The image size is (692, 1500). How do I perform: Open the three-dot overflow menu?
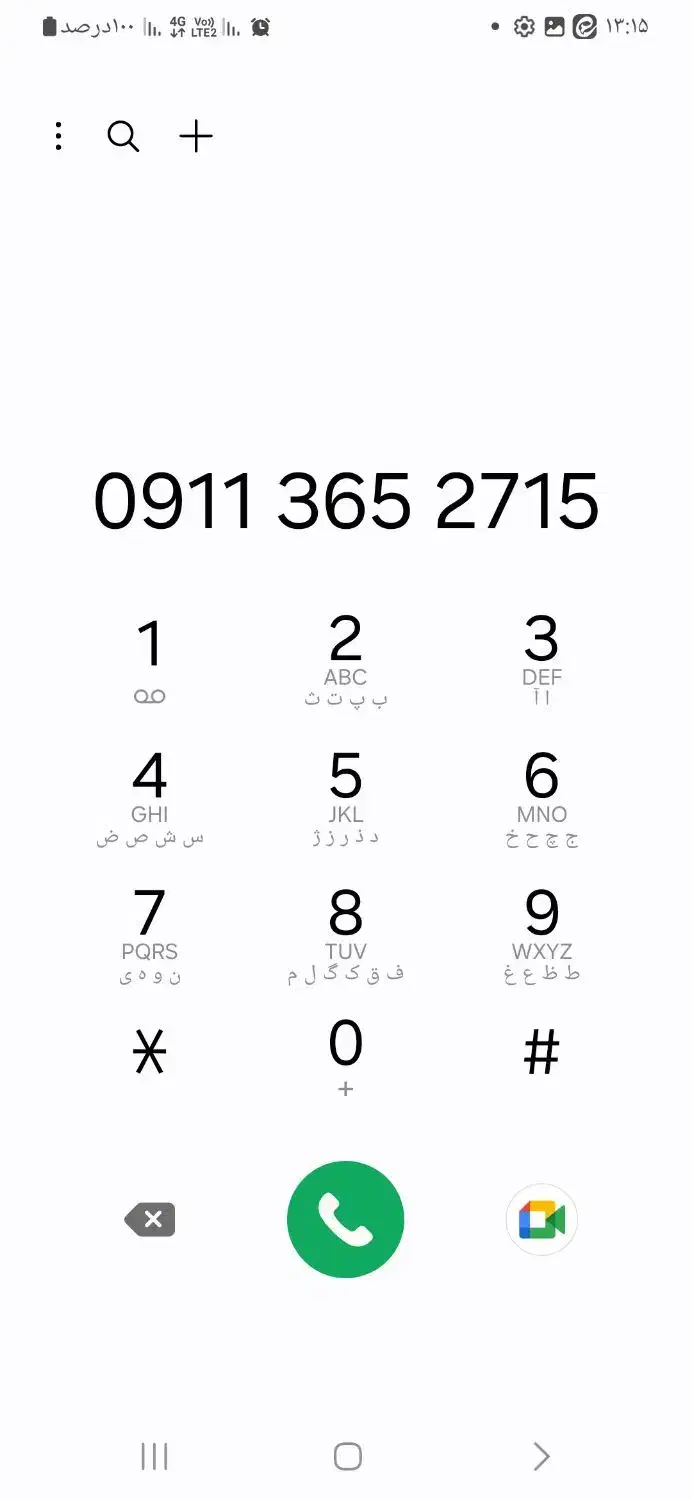click(59, 136)
